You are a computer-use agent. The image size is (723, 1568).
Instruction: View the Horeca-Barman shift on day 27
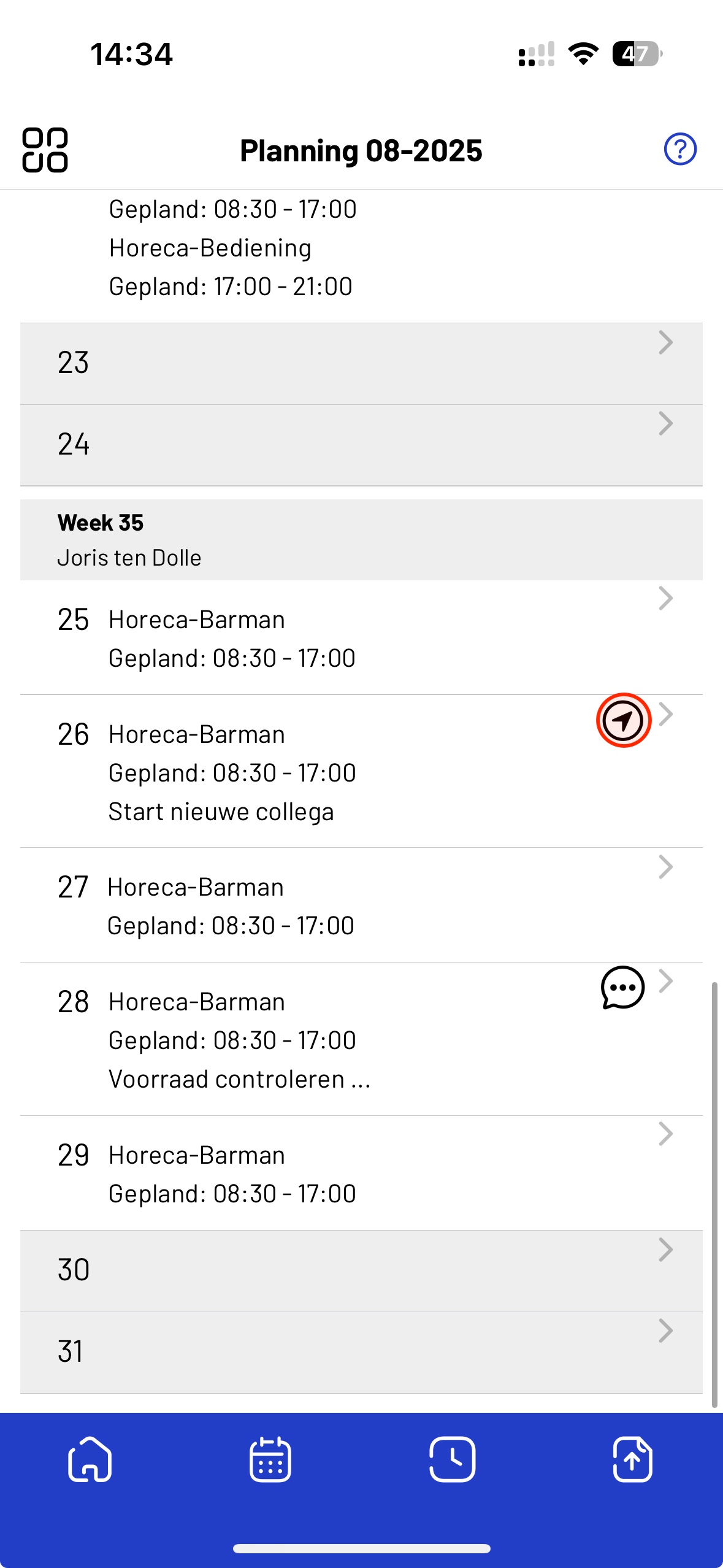361,905
